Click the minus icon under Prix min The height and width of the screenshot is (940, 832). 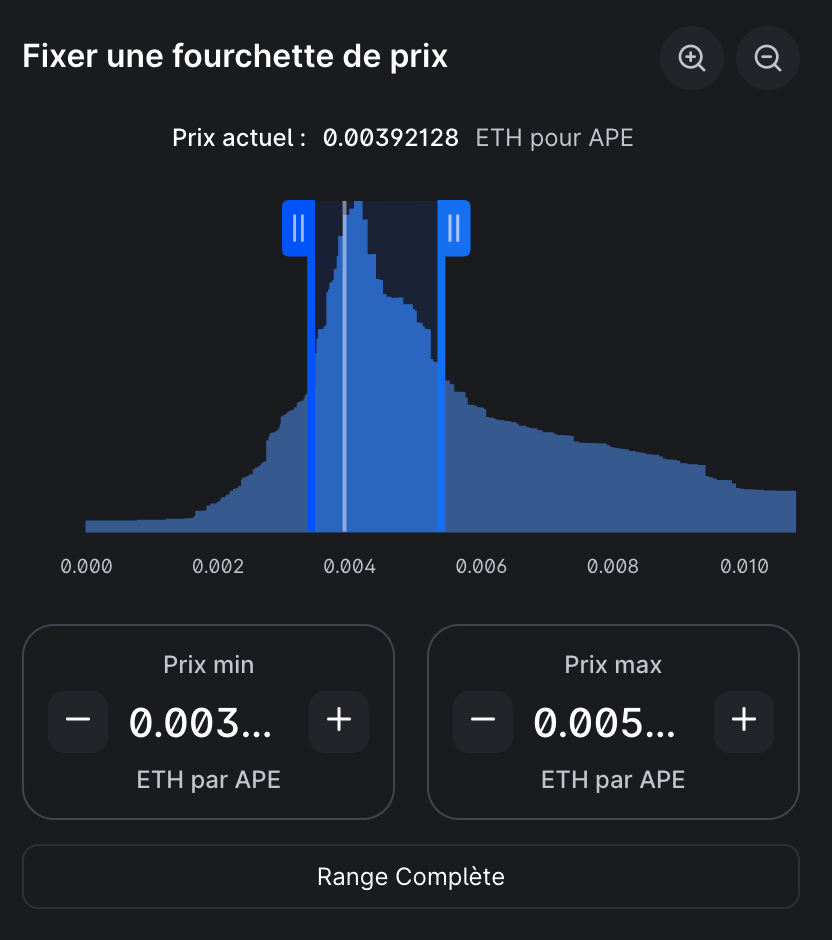point(78,722)
